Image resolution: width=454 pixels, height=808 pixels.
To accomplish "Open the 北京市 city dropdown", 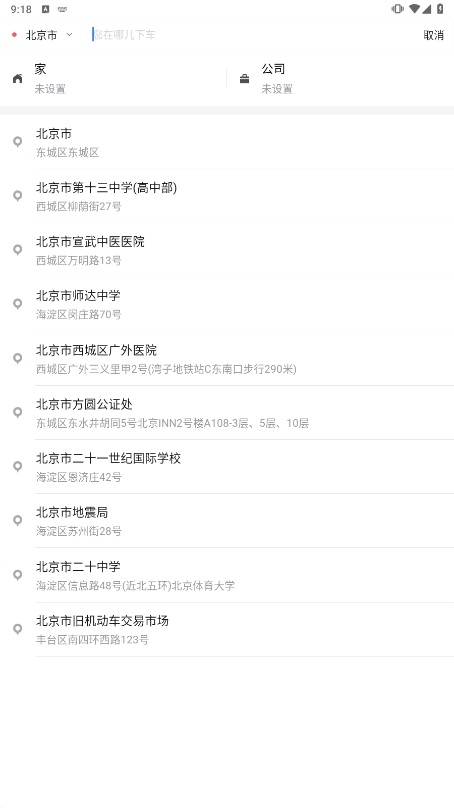I will pyautogui.click(x=42, y=35).
